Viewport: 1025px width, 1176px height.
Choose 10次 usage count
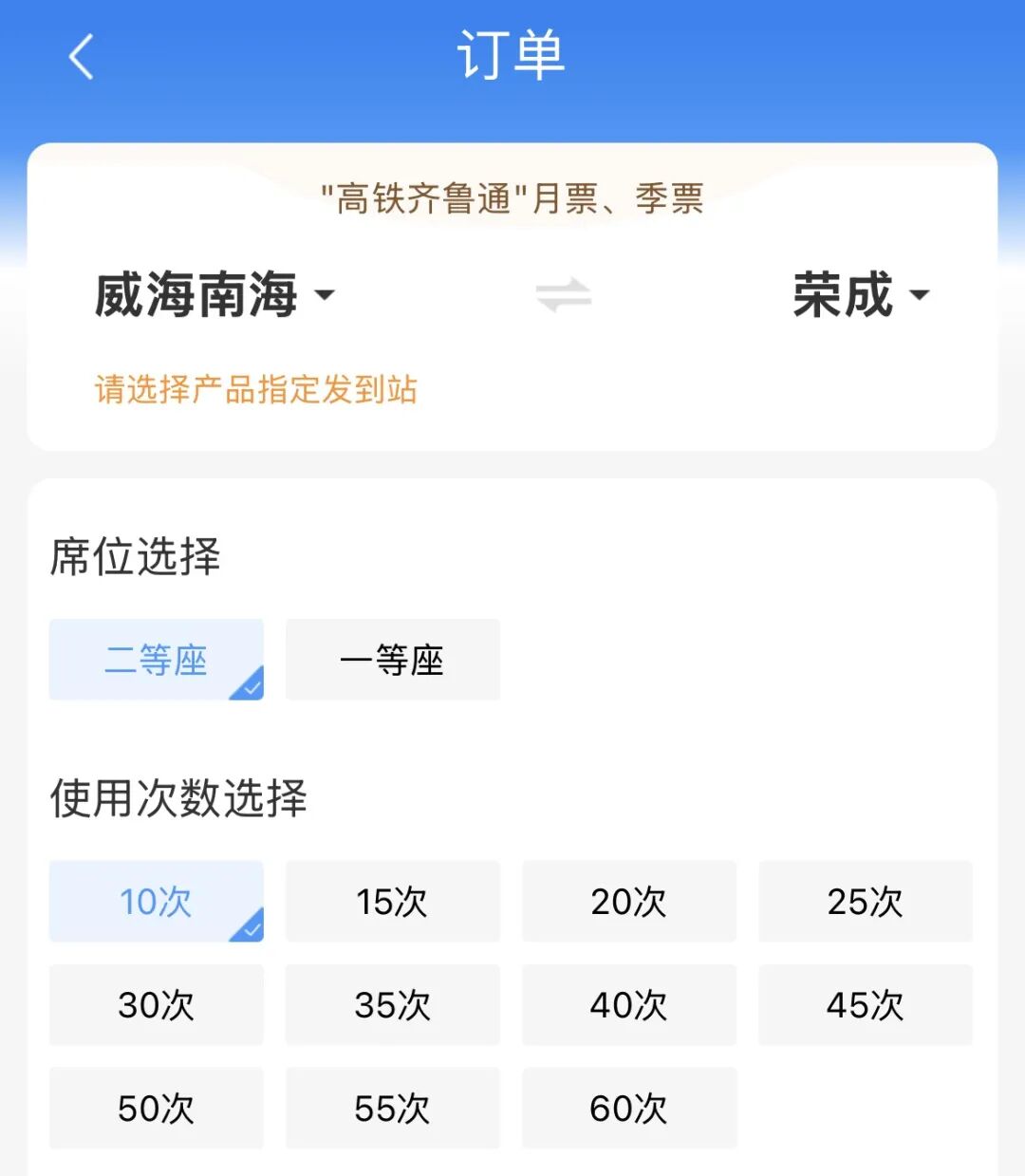coord(157,902)
